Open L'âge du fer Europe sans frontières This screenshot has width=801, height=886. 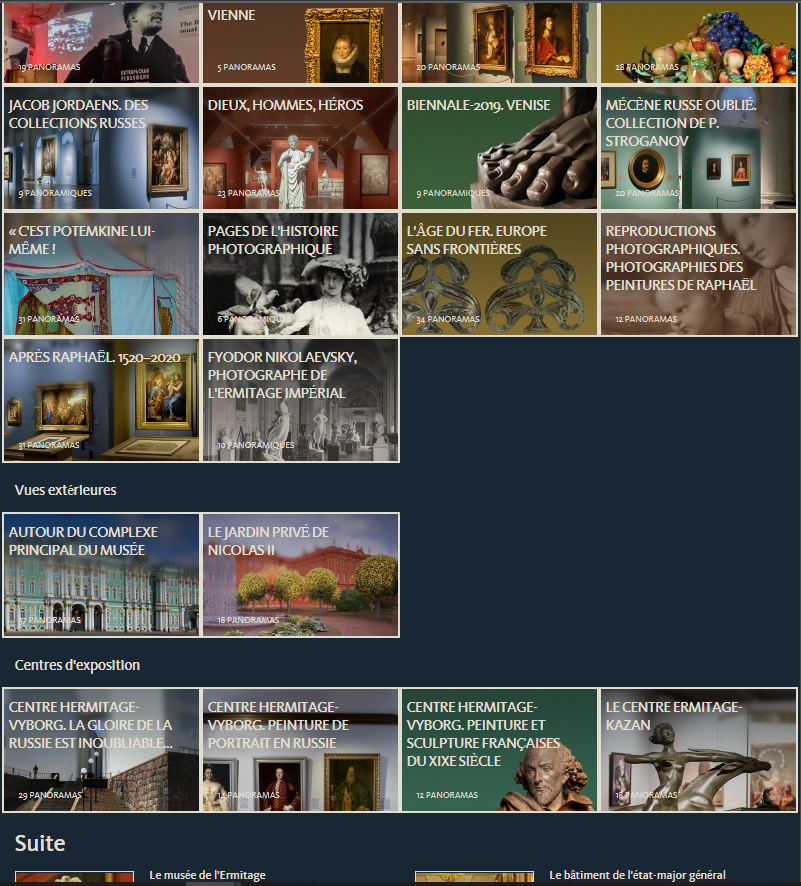coord(499,274)
